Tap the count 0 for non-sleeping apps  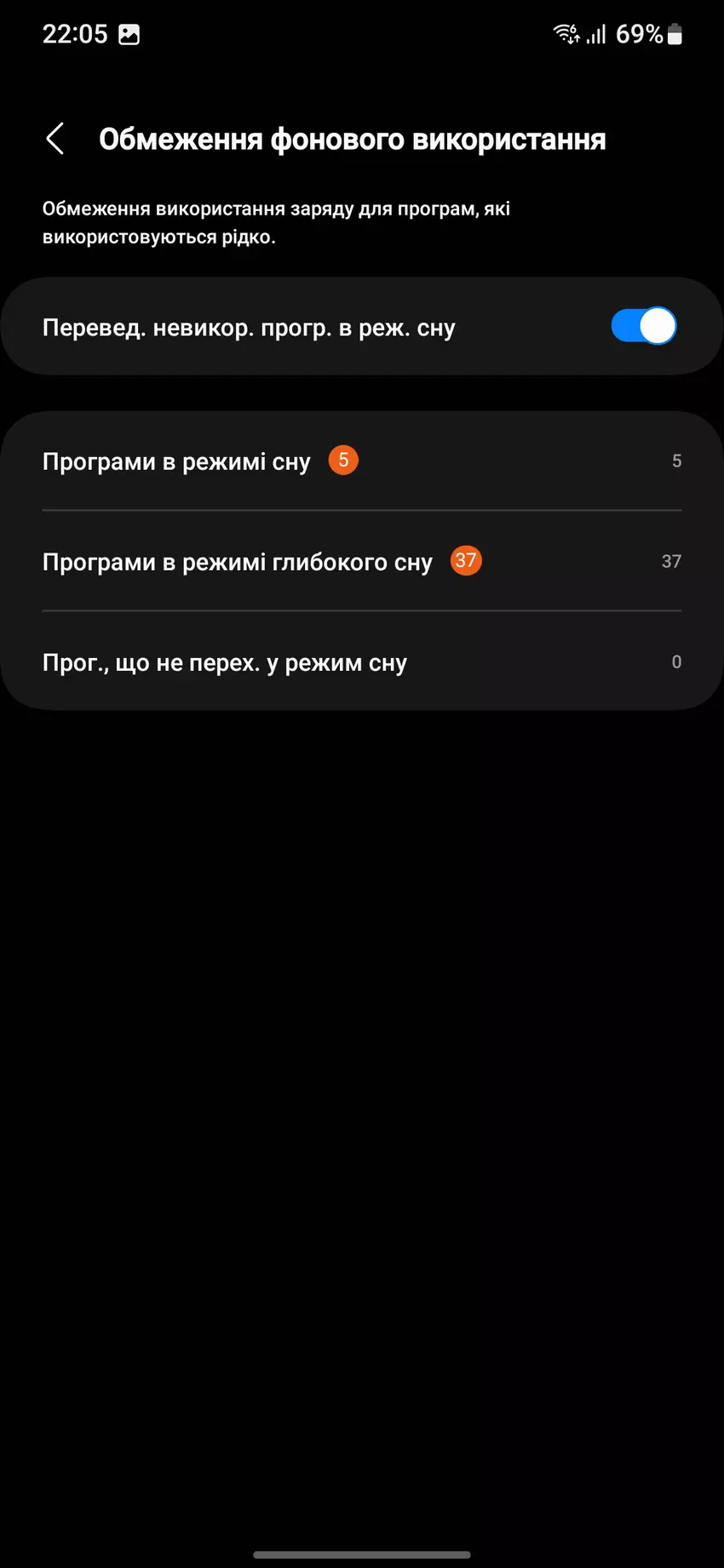[676, 661]
